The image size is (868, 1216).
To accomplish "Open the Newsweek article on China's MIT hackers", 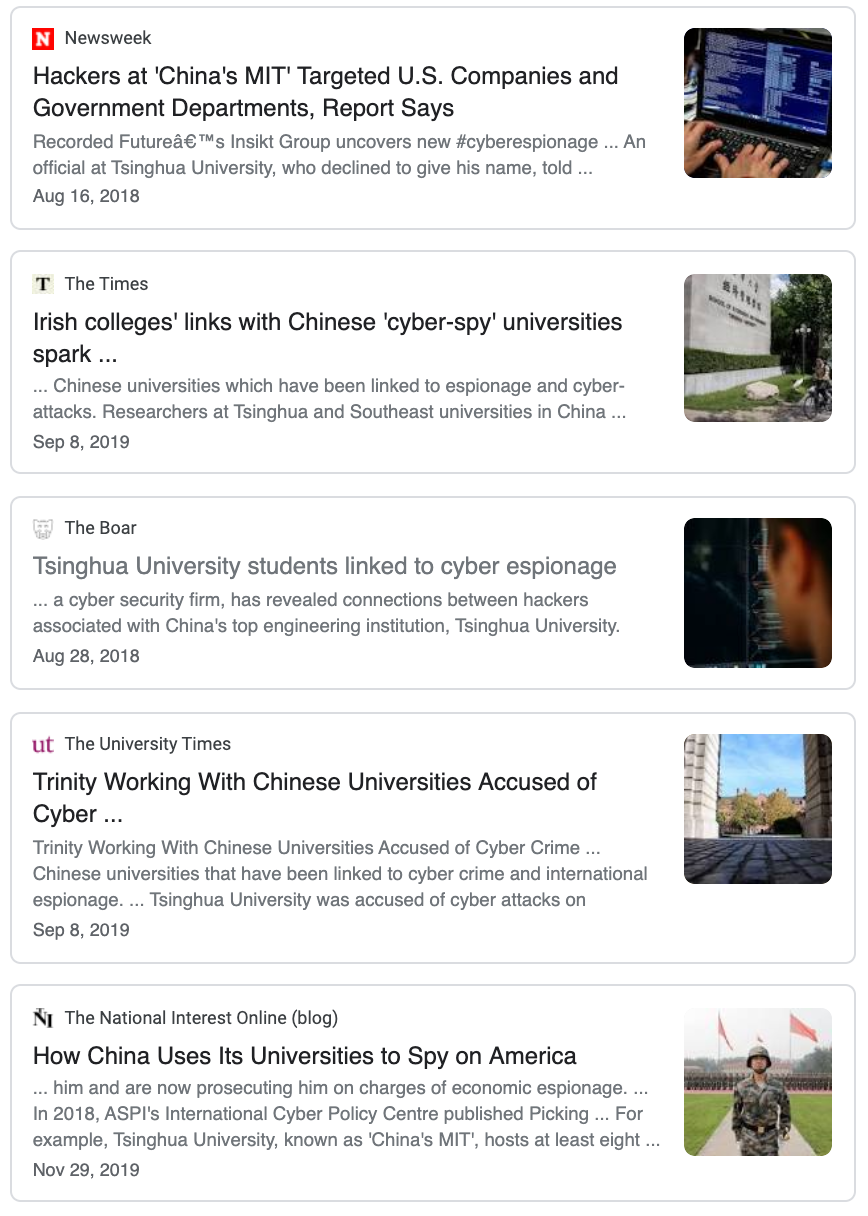I will click(326, 92).
